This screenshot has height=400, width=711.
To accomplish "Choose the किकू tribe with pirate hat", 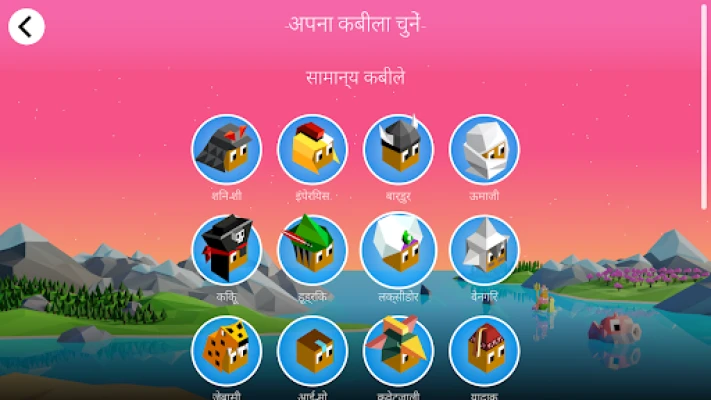I will (x=226, y=250).
